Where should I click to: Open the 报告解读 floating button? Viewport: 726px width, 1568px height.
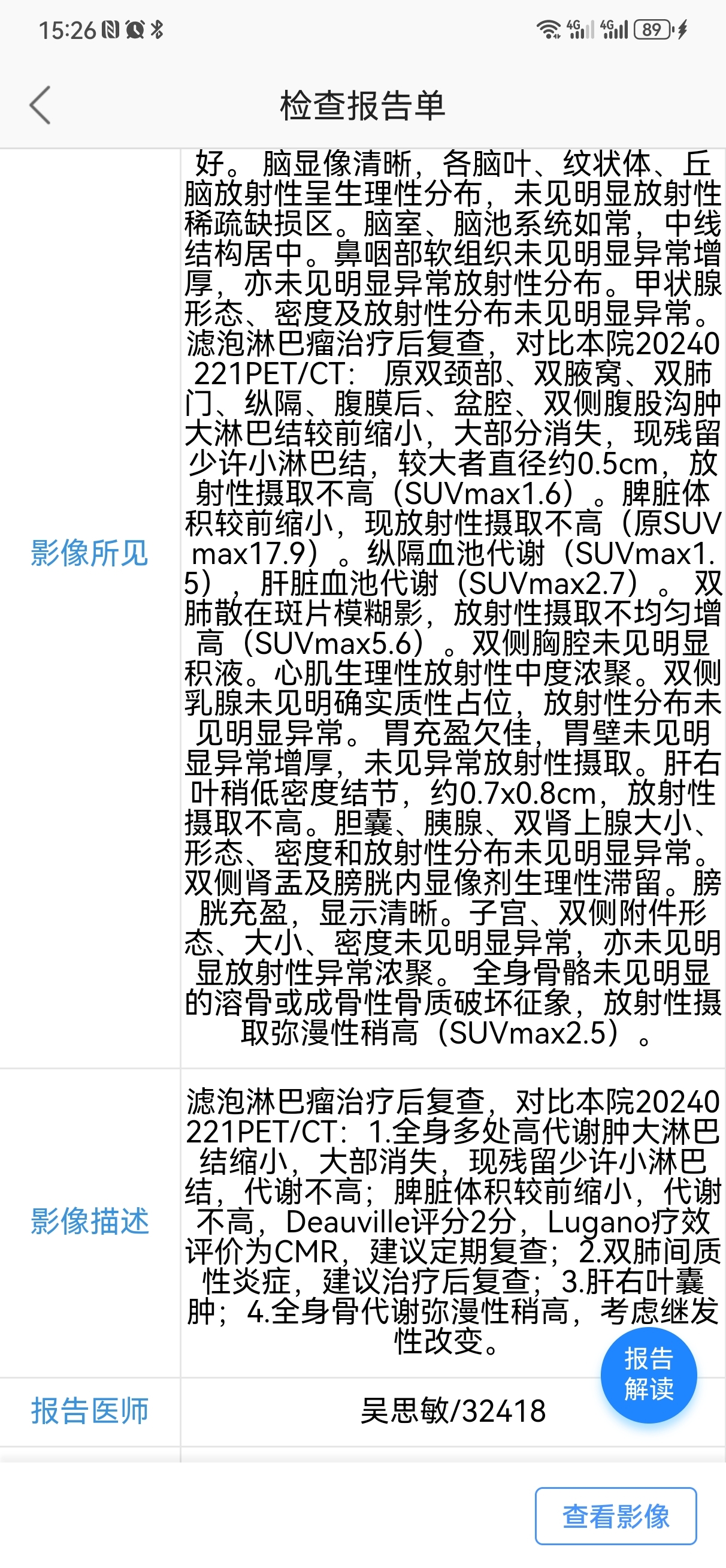pyautogui.click(x=649, y=1374)
